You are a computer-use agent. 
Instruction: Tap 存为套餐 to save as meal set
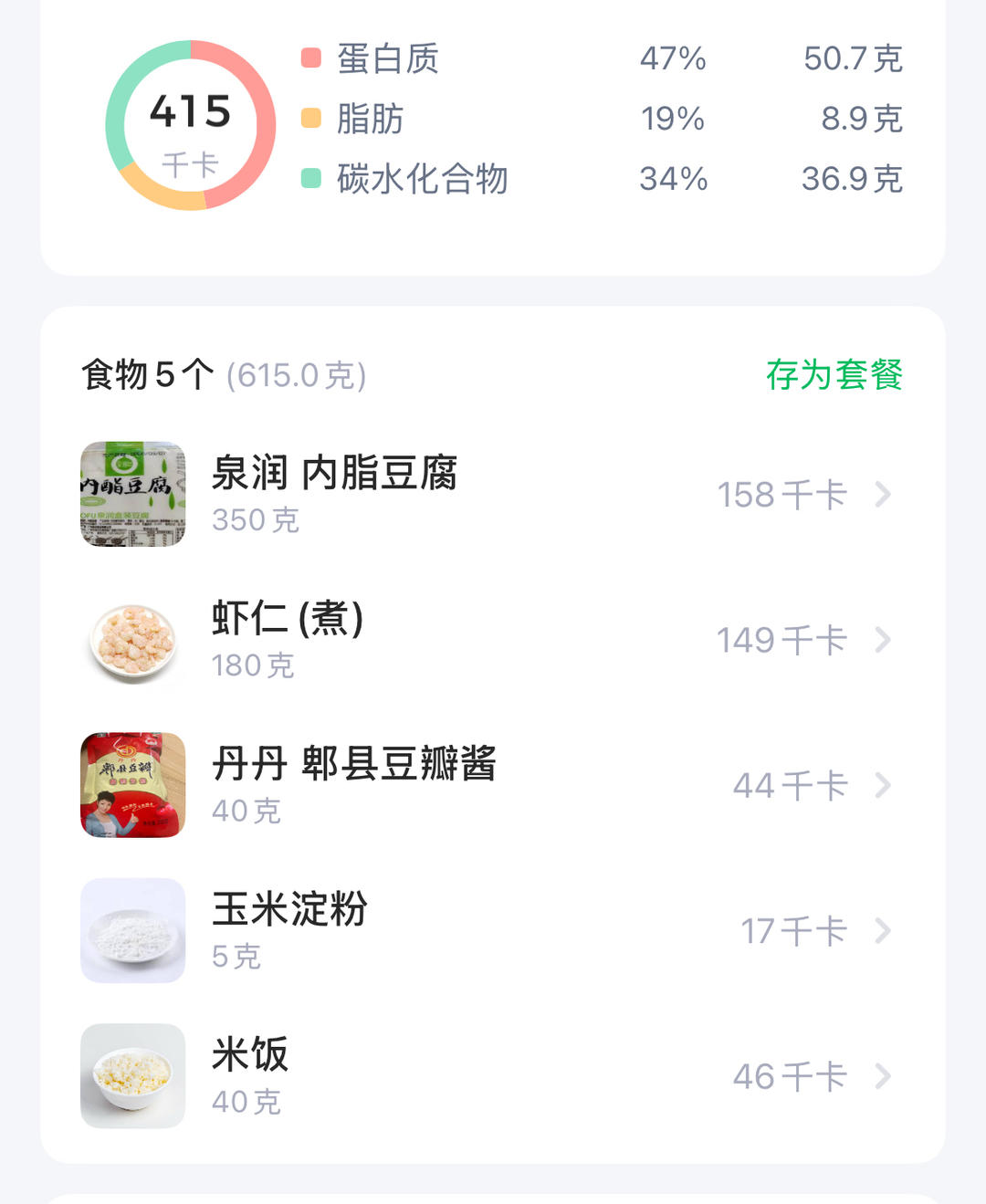pyautogui.click(x=833, y=373)
